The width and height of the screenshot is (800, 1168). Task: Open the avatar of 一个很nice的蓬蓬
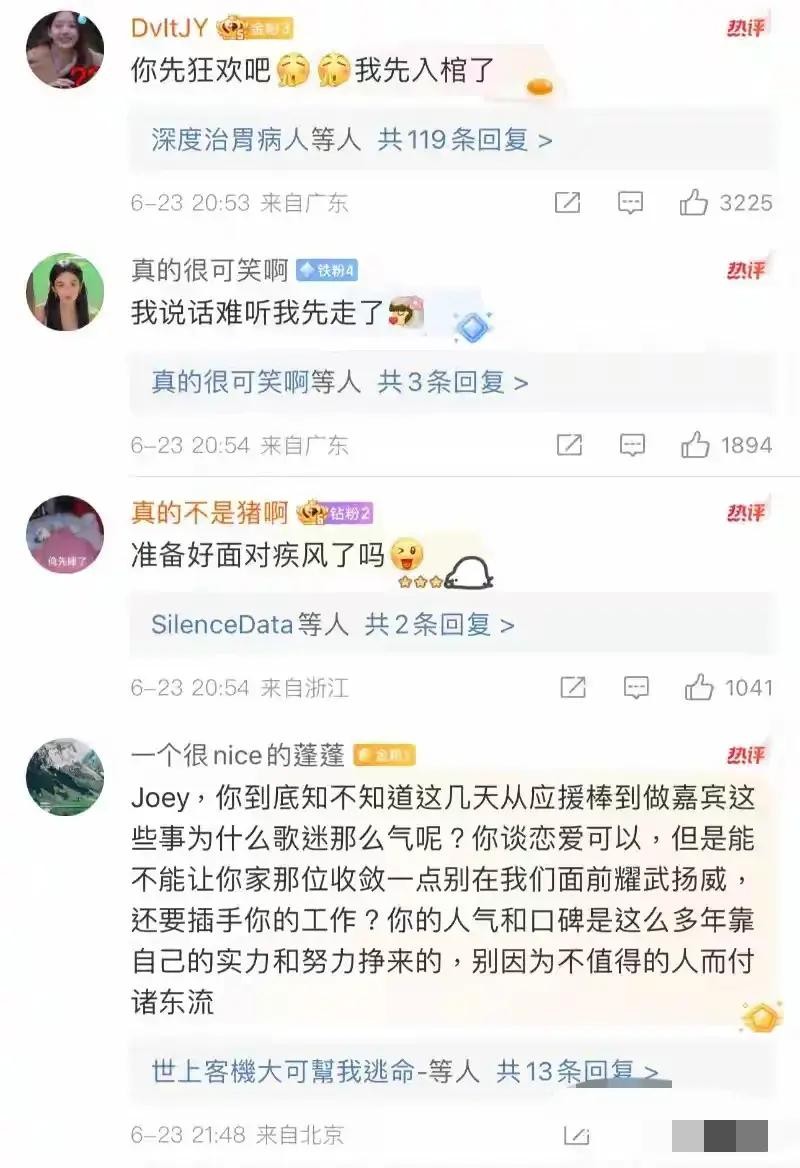click(65, 777)
